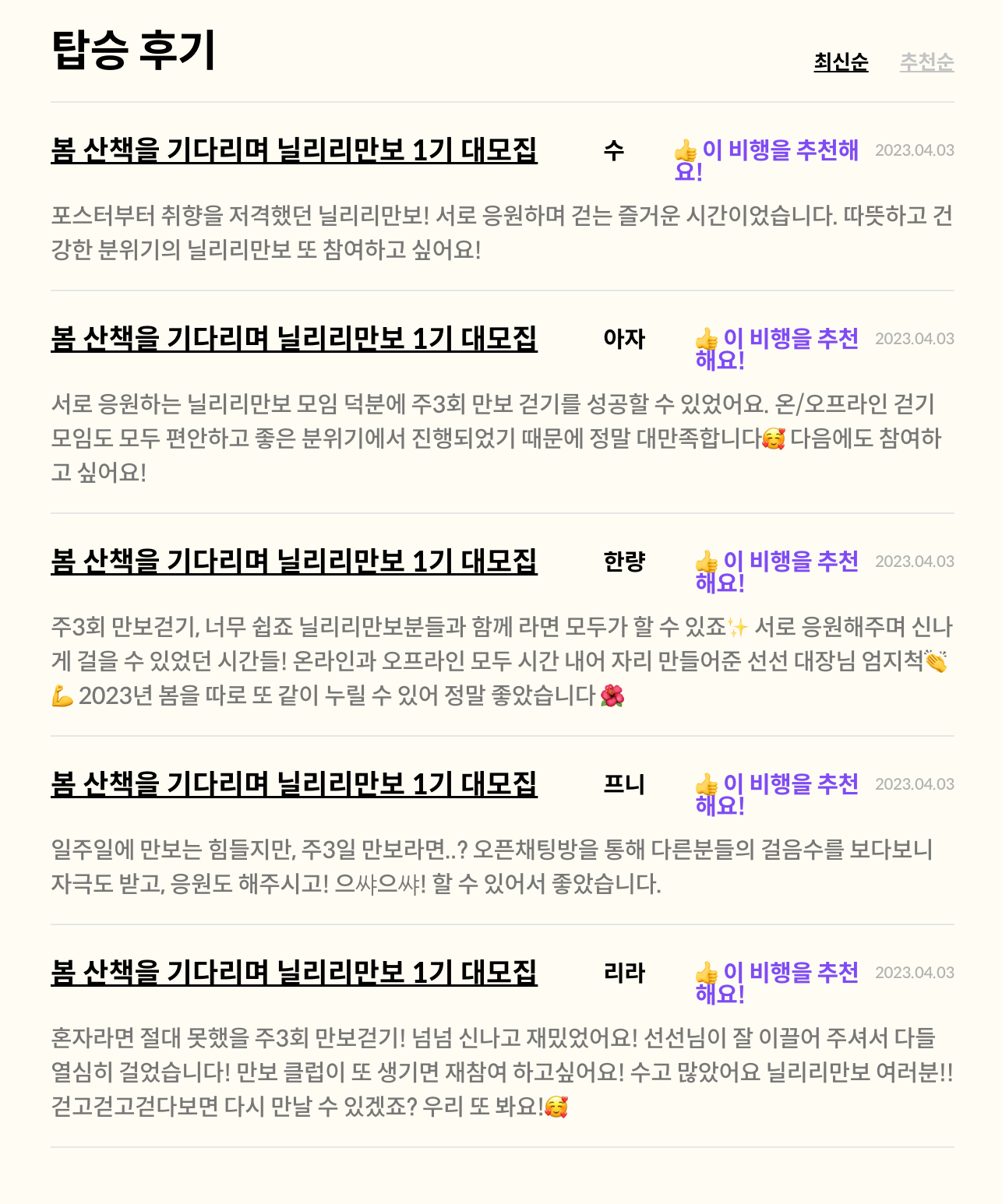The width and height of the screenshot is (1002, 1204).
Task: Open the 닐리리만보 1기 link in 수's review
Action: (294, 150)
